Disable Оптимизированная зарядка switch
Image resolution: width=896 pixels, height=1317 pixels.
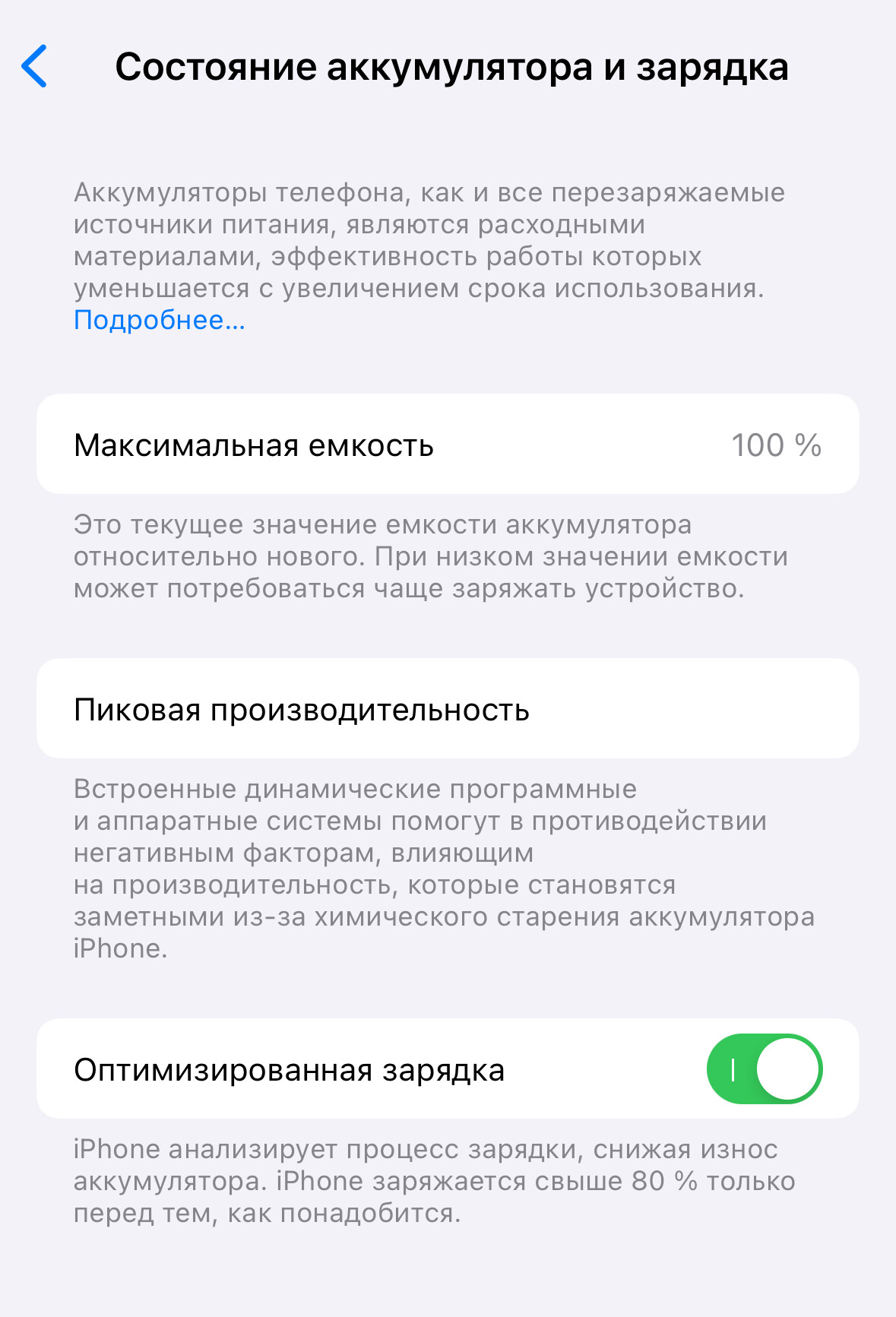pyautogui.click(x=764, y=1068)
